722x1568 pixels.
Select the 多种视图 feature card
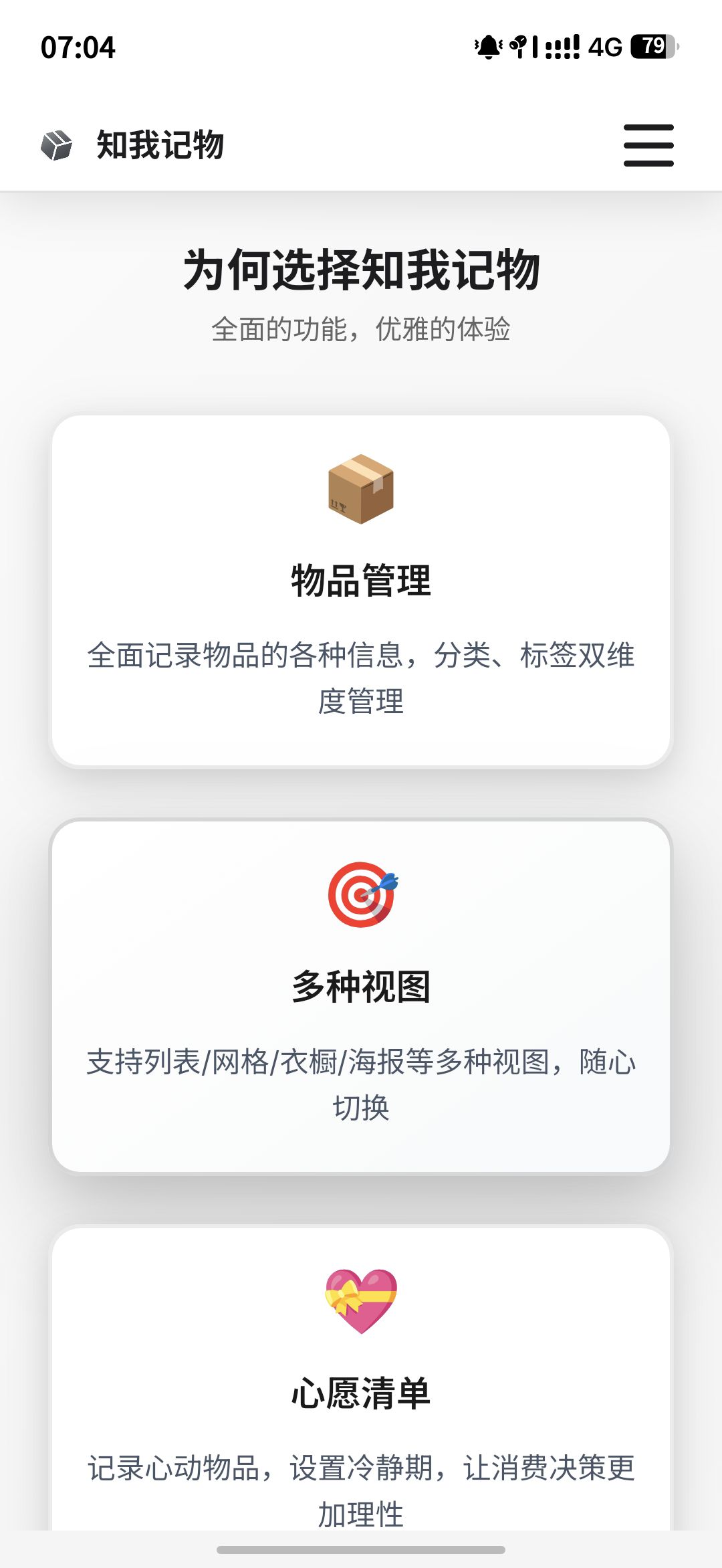tap(361, 997)
